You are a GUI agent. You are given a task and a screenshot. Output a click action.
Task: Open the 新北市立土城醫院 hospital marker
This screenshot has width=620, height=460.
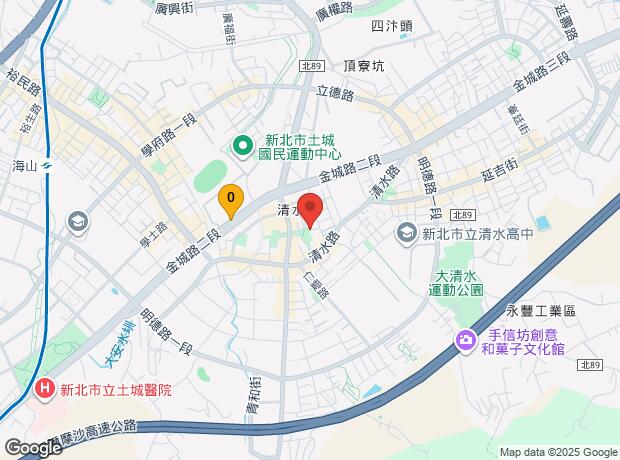[45, 389]
